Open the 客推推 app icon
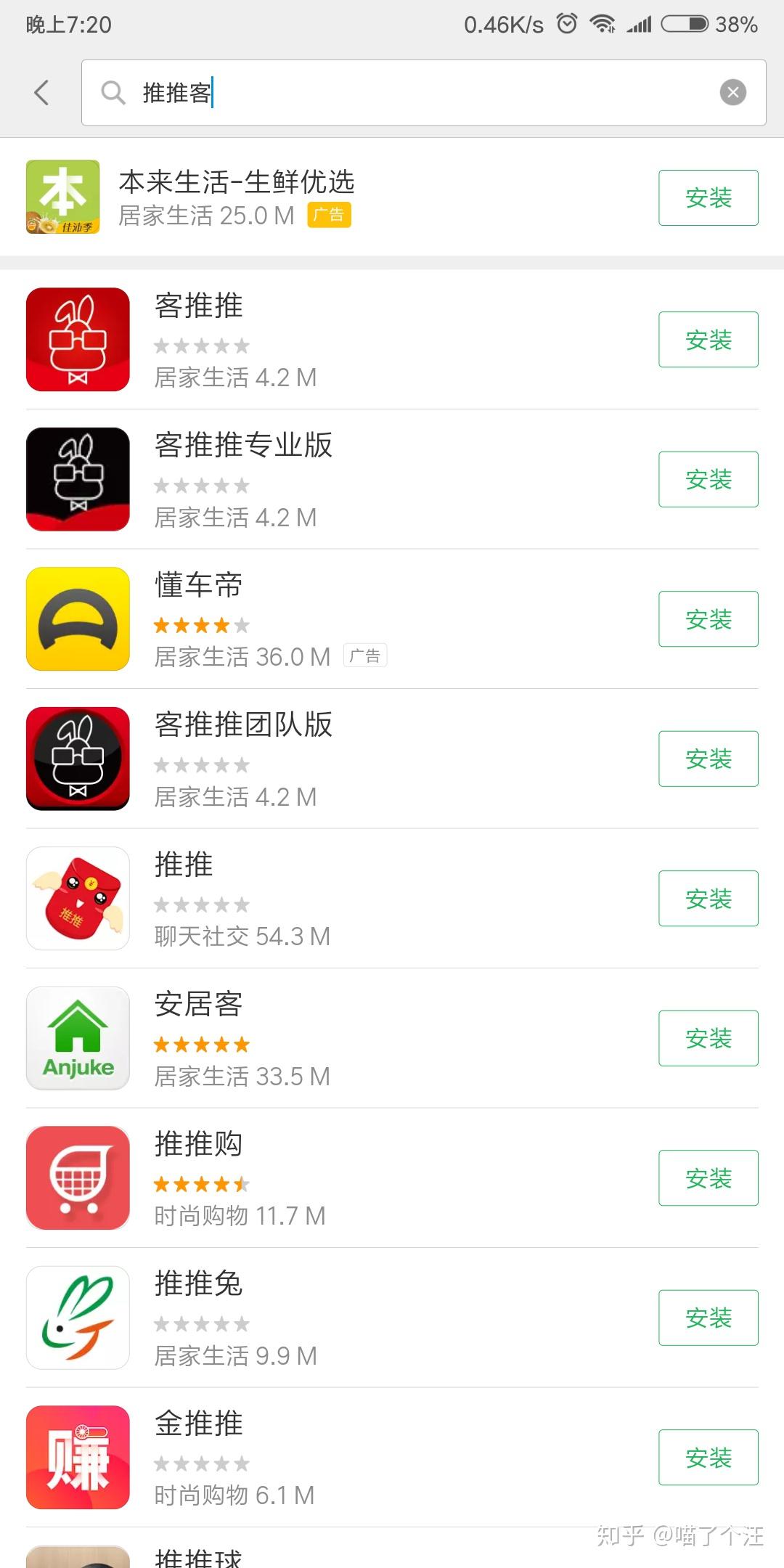 coord(77,339)
